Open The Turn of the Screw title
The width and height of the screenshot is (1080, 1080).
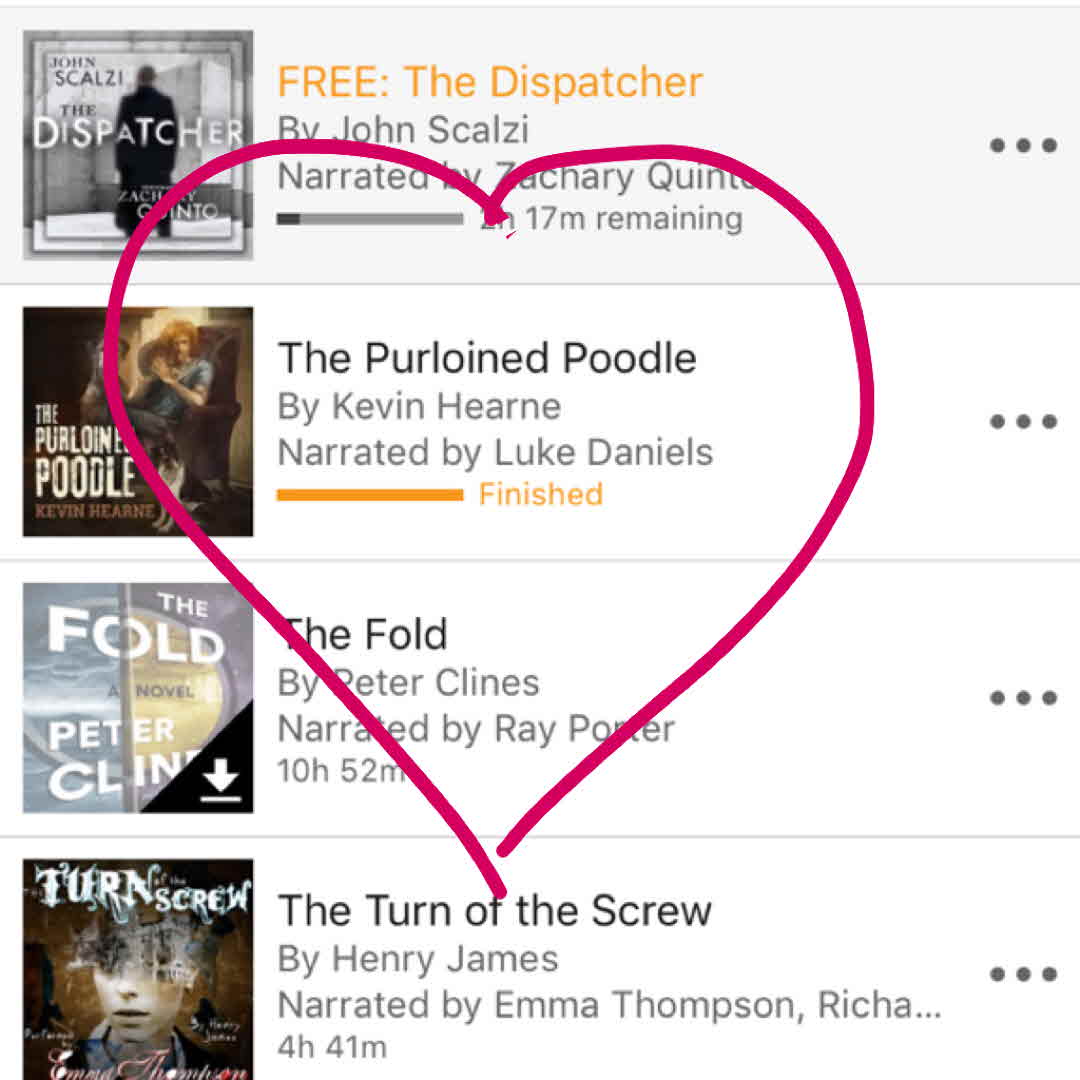494,910
